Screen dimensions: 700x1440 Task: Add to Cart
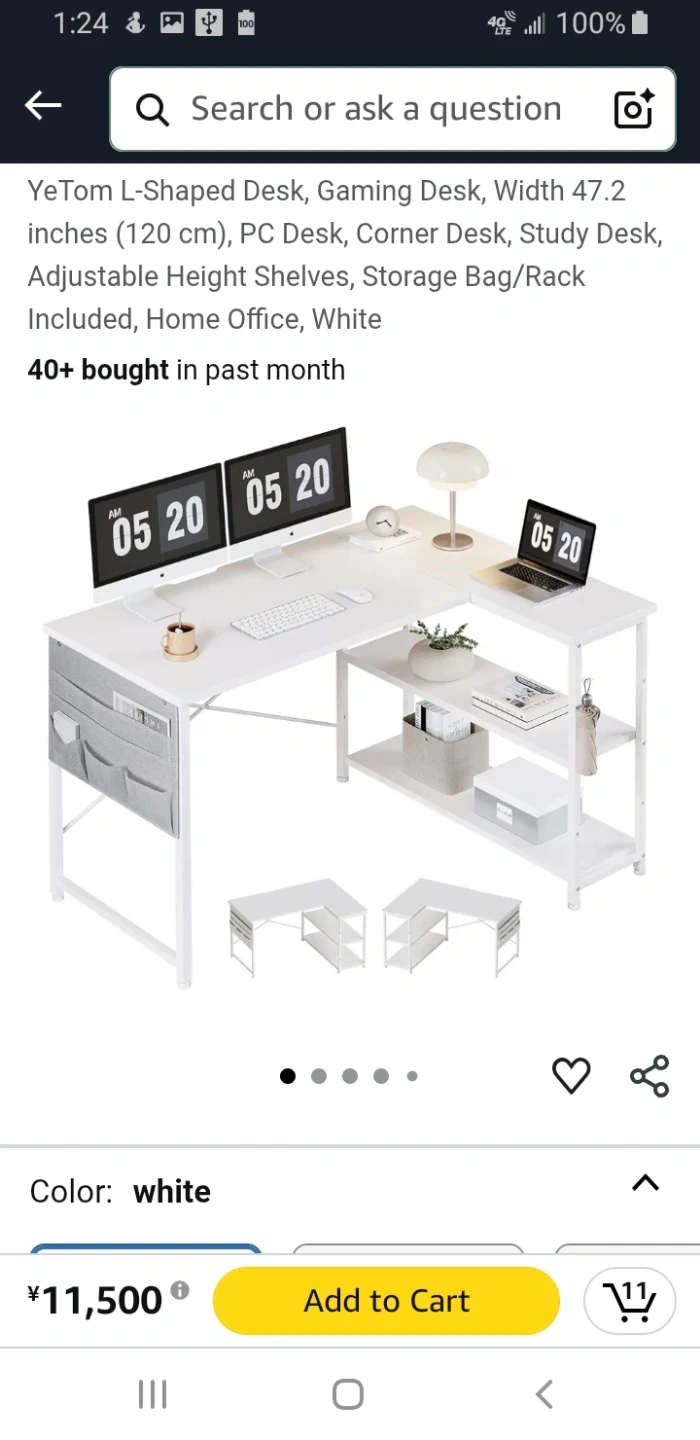(x=386, y=1300)
